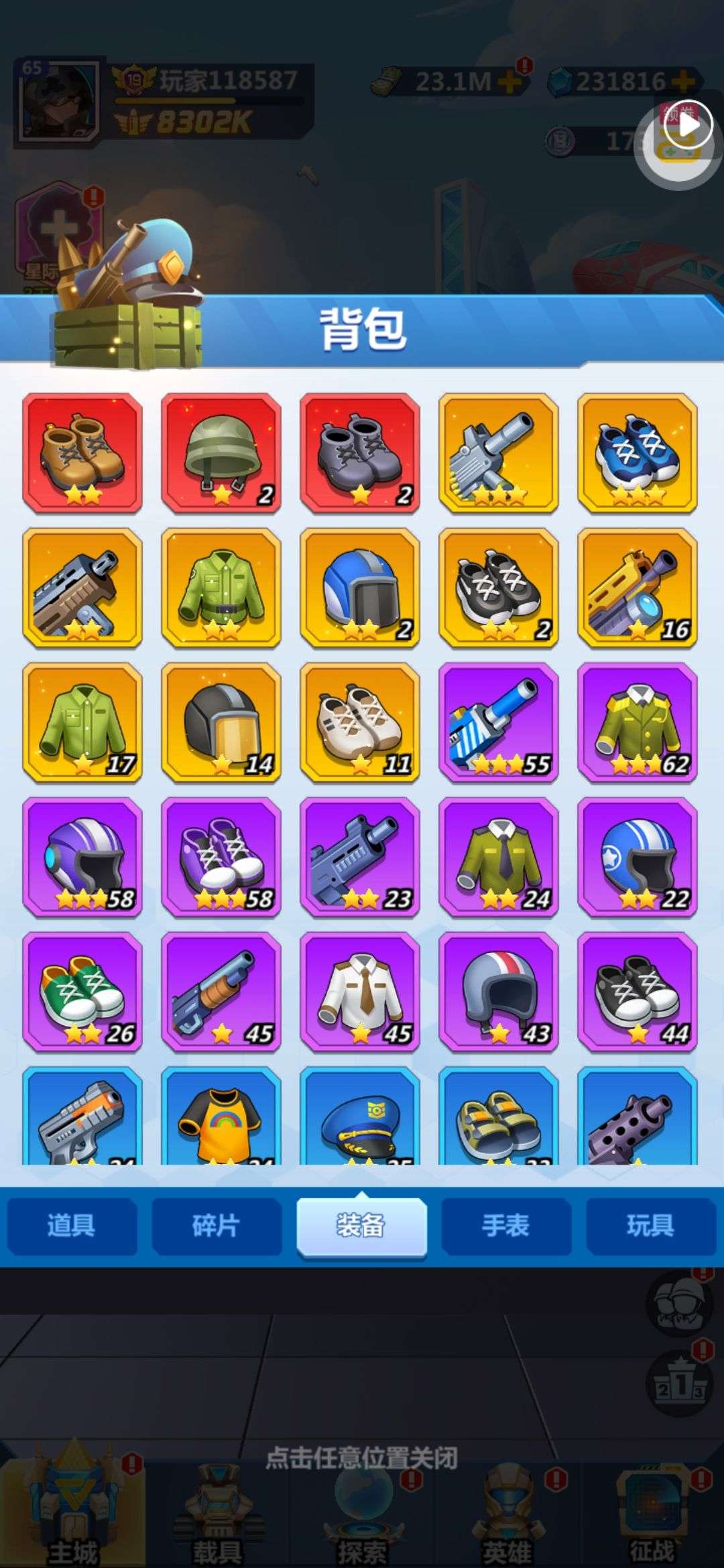The width and height of the screenshot is (724, 1568).
Task: Select the purple shotgun numbered 45
Action: click(x=221, y=992)
